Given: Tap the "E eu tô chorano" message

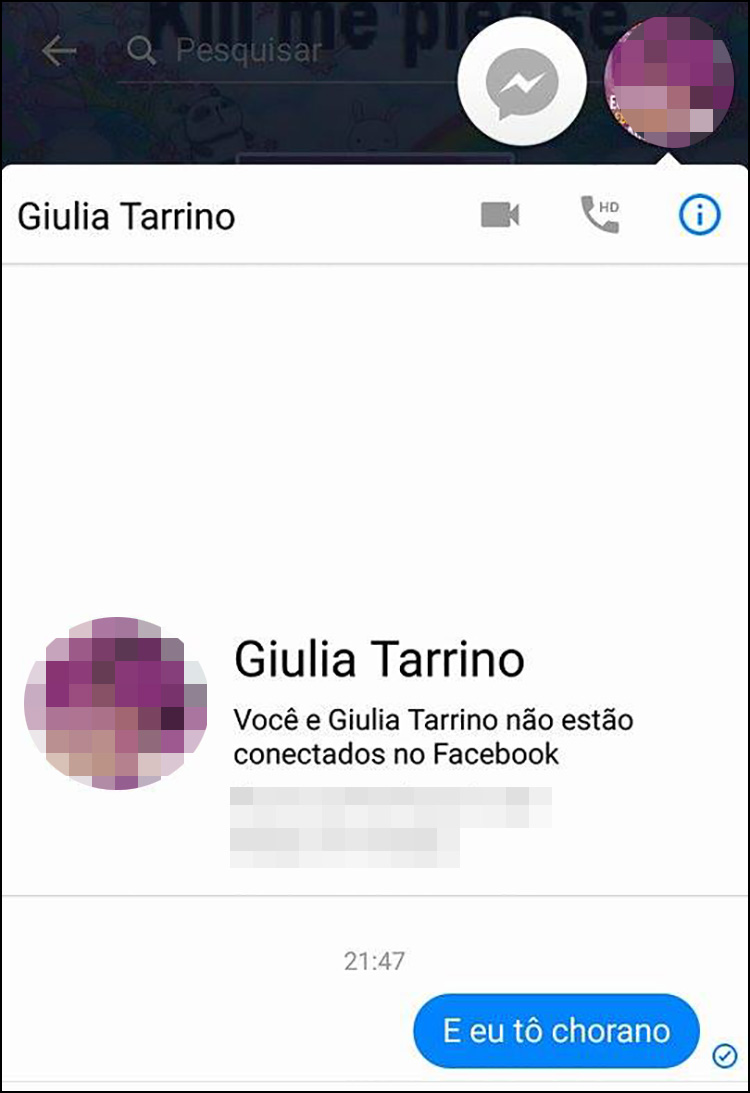Looking at the screenshot, I should pos(556,1031).
